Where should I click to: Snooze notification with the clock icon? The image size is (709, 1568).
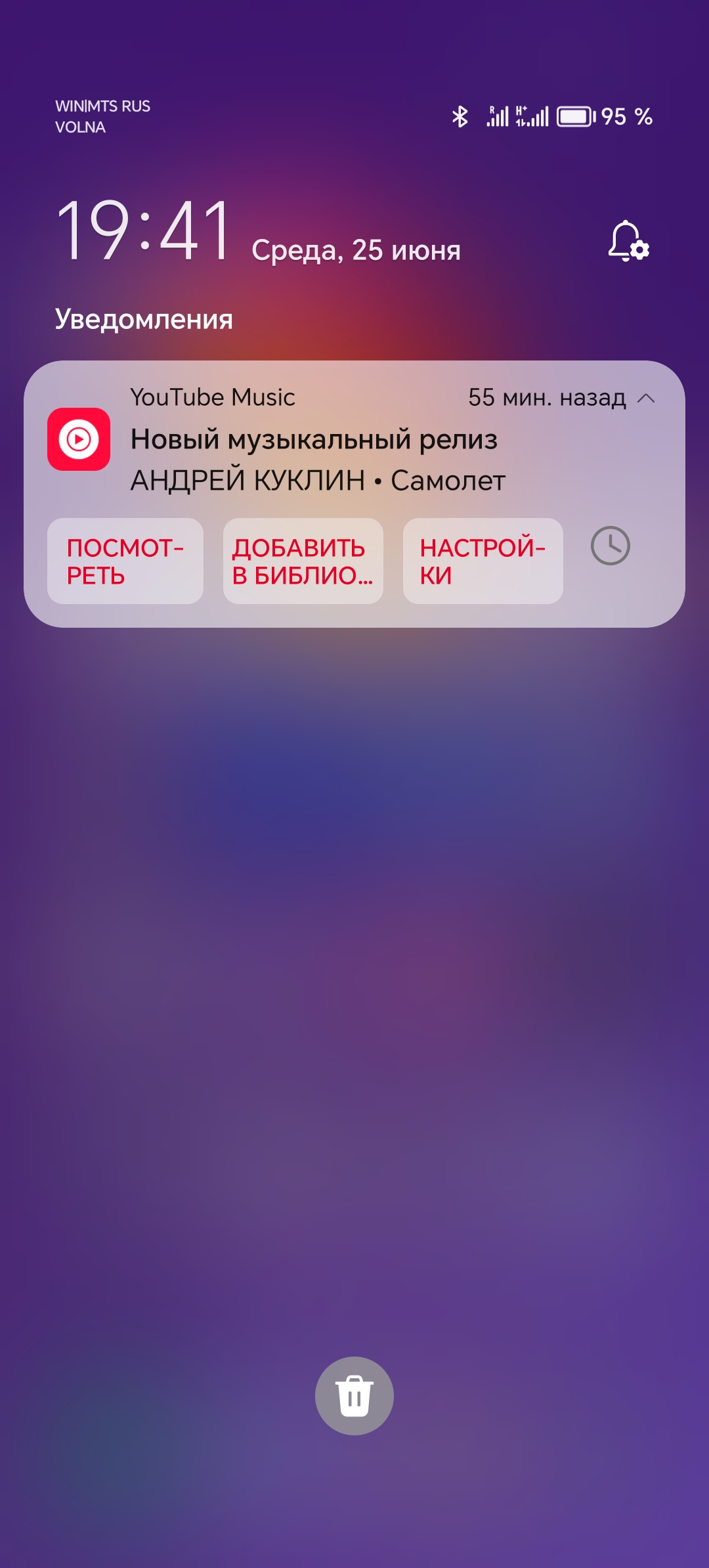point(610,546)
